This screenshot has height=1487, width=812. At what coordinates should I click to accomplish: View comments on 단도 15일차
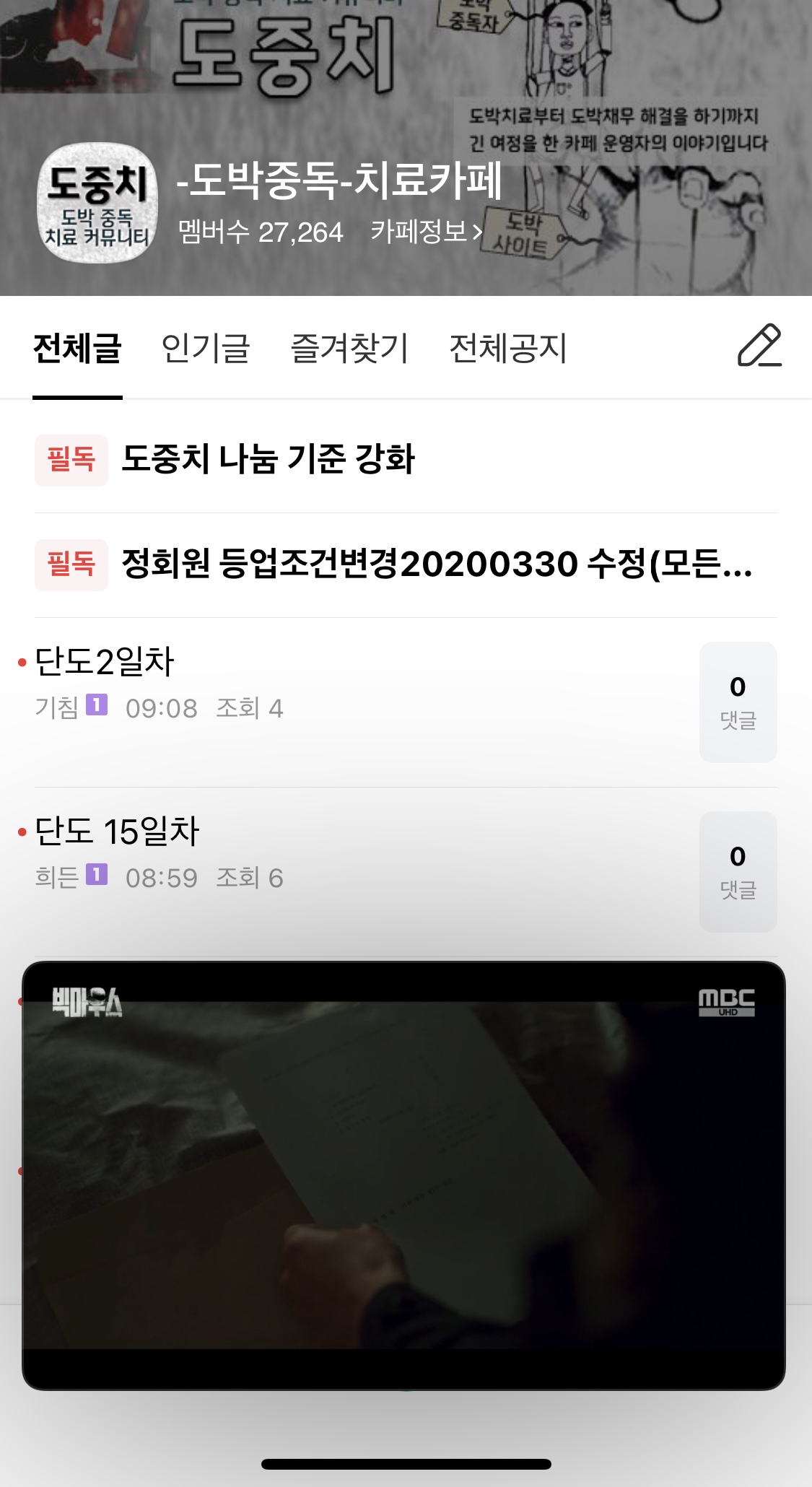(x=738, y=871)
